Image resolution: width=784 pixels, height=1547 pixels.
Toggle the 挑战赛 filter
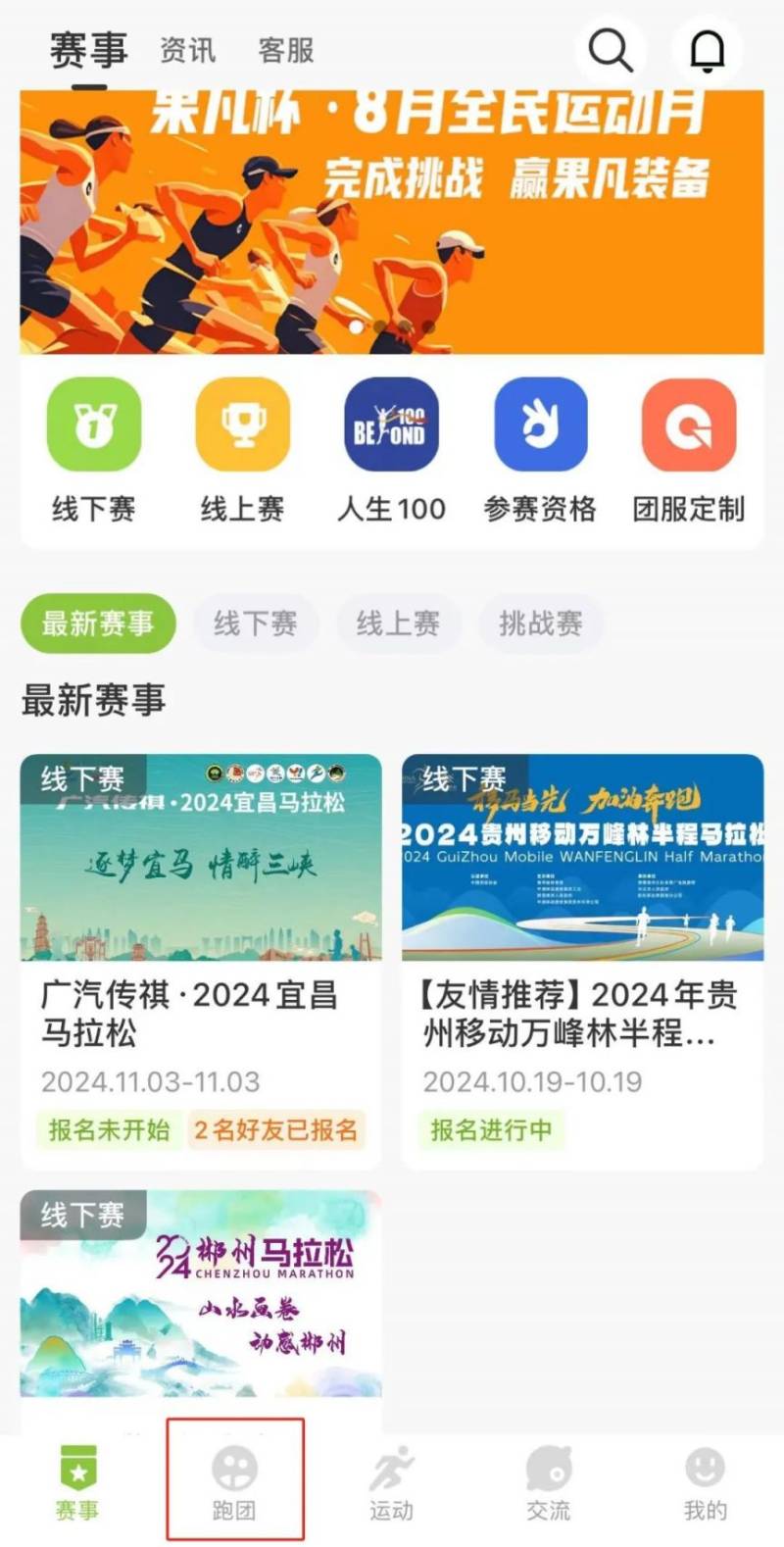541,624
